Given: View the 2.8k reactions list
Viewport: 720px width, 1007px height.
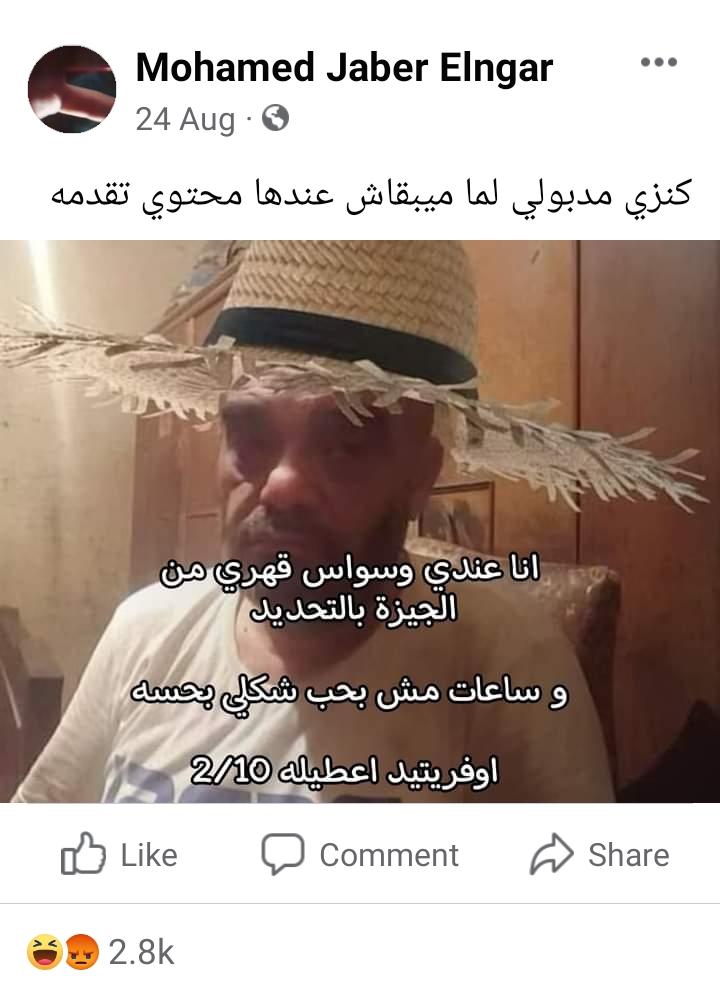Looking at the screenshot, I should click(x=103, y=953).
